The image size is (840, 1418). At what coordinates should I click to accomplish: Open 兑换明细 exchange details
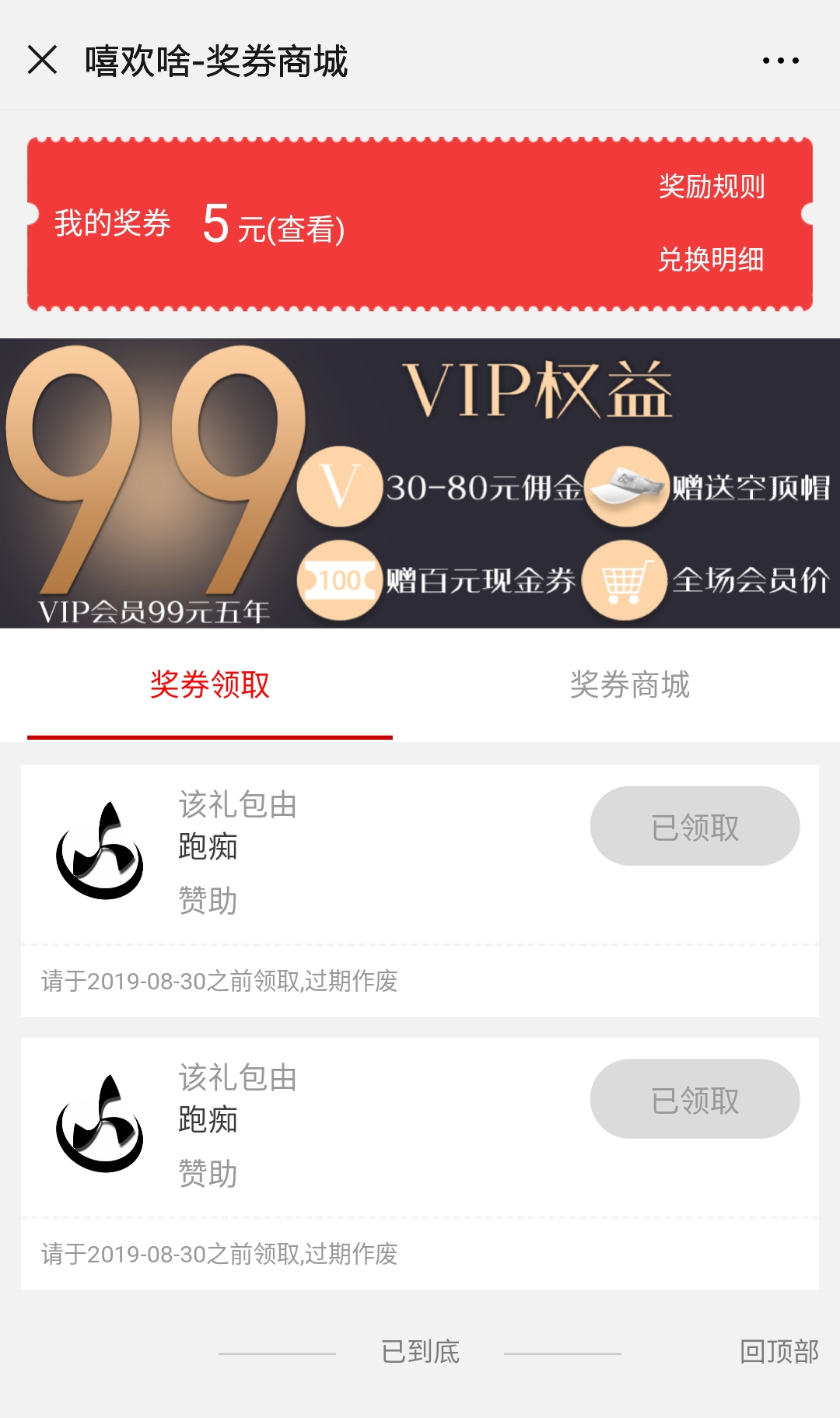(711, 260)
